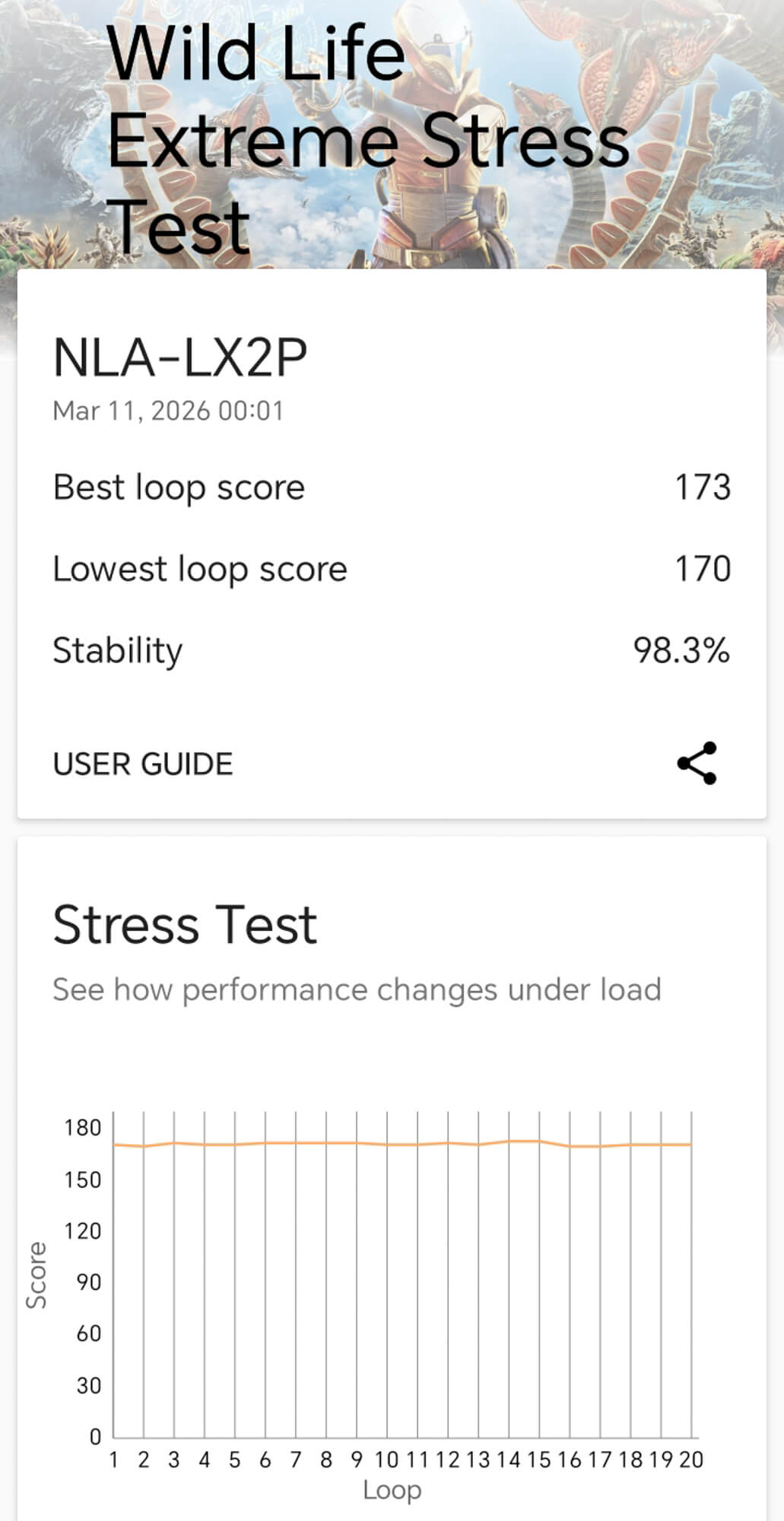The image size is (784, 1521).
Task: Share the stress test result
Action: (x=697, y=763)
